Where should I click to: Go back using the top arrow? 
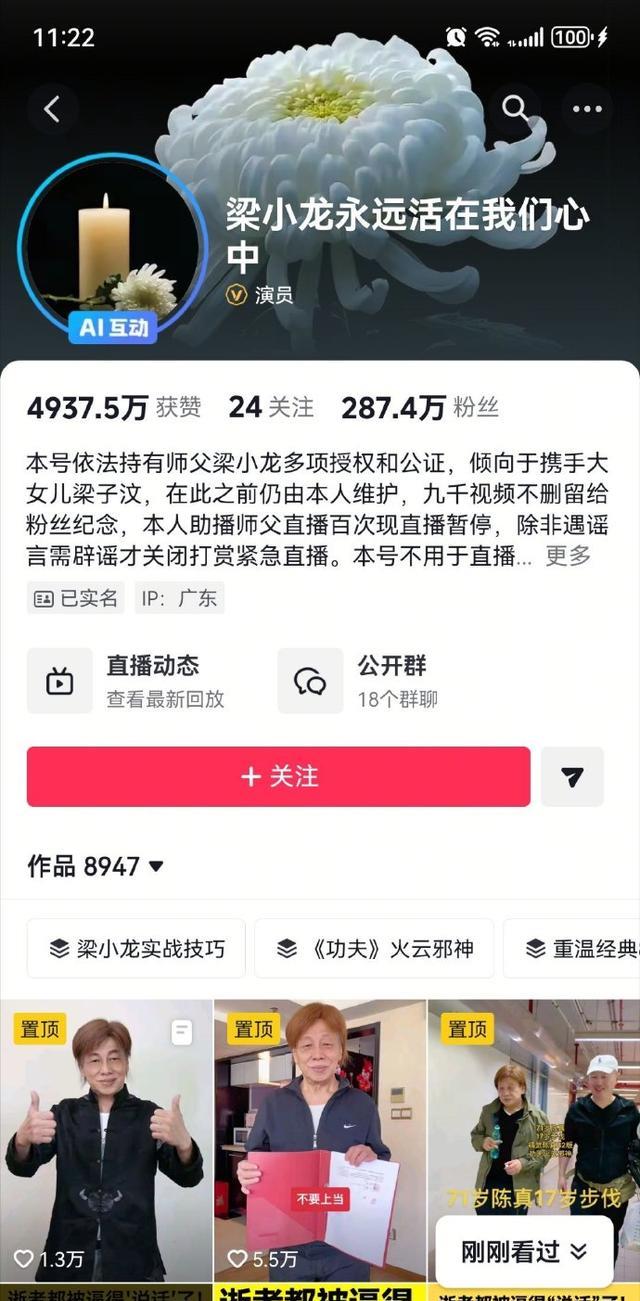point(53,109)
